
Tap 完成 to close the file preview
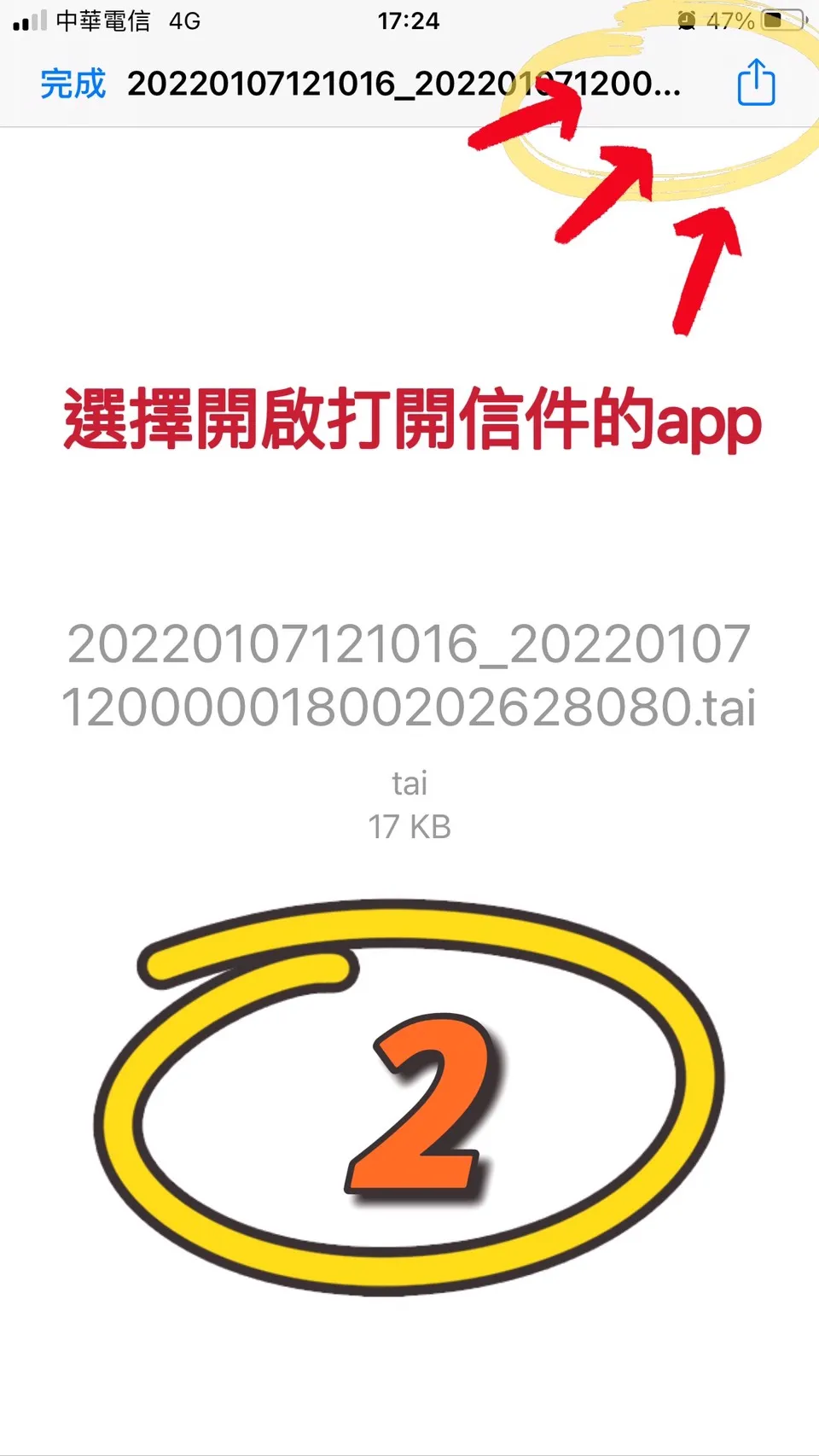click(x=73, y=84)
